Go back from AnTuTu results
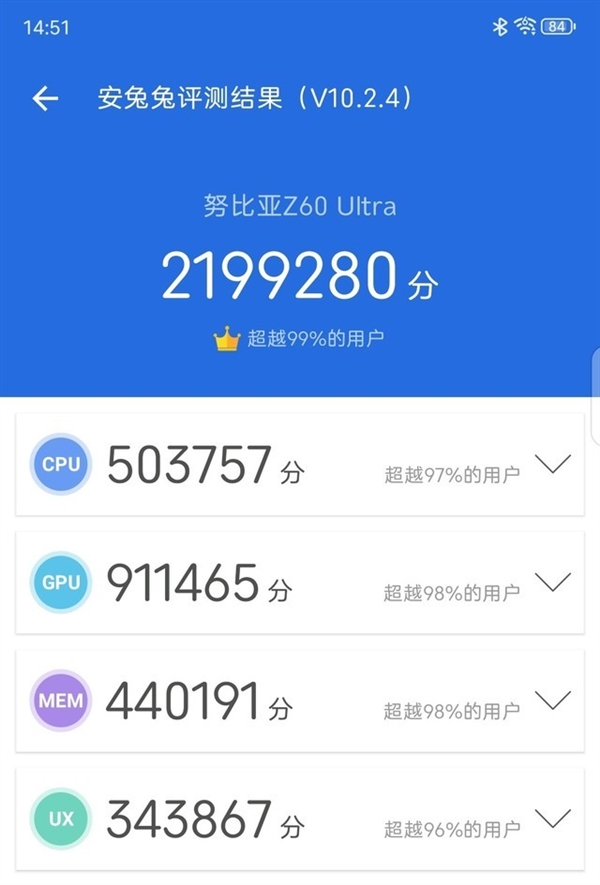 point(45,98)
